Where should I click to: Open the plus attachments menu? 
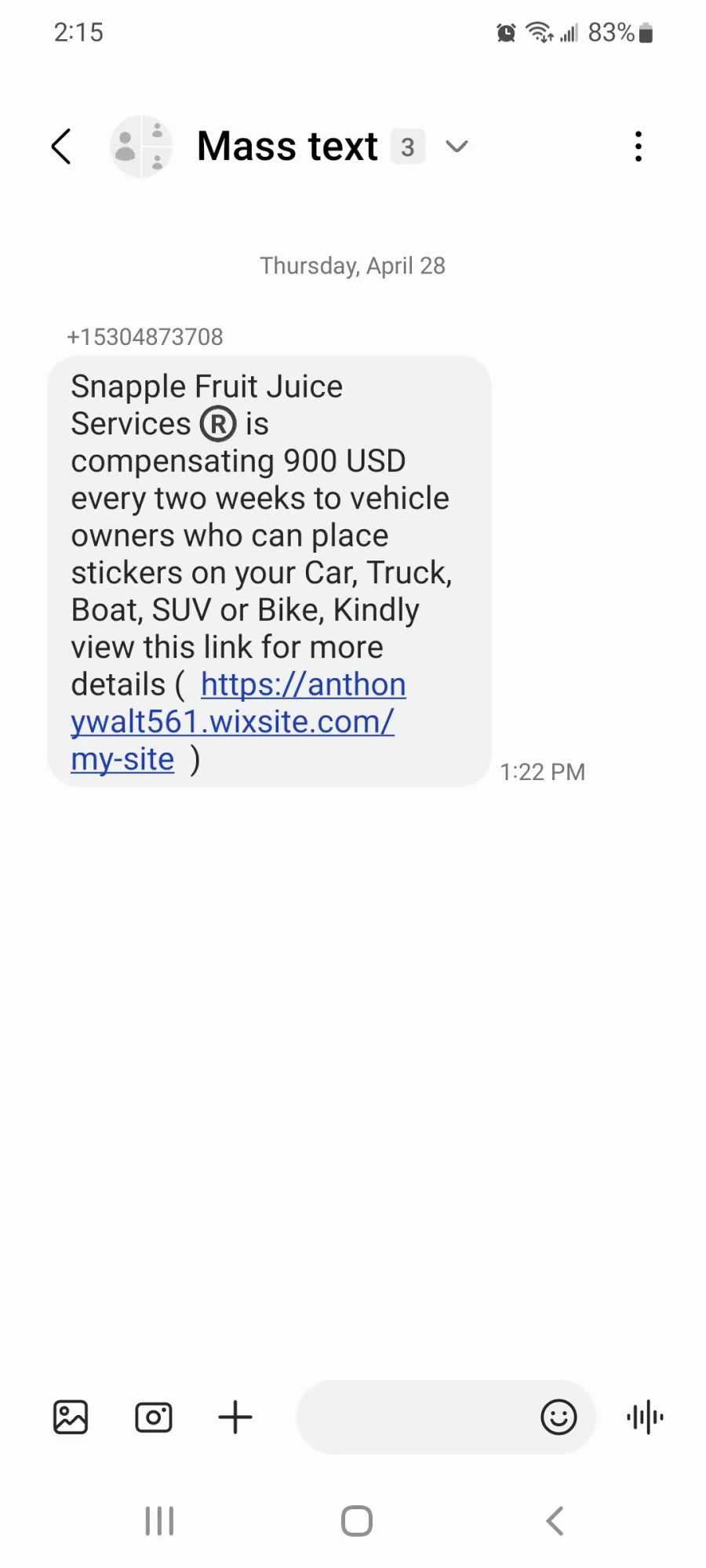235,1417
